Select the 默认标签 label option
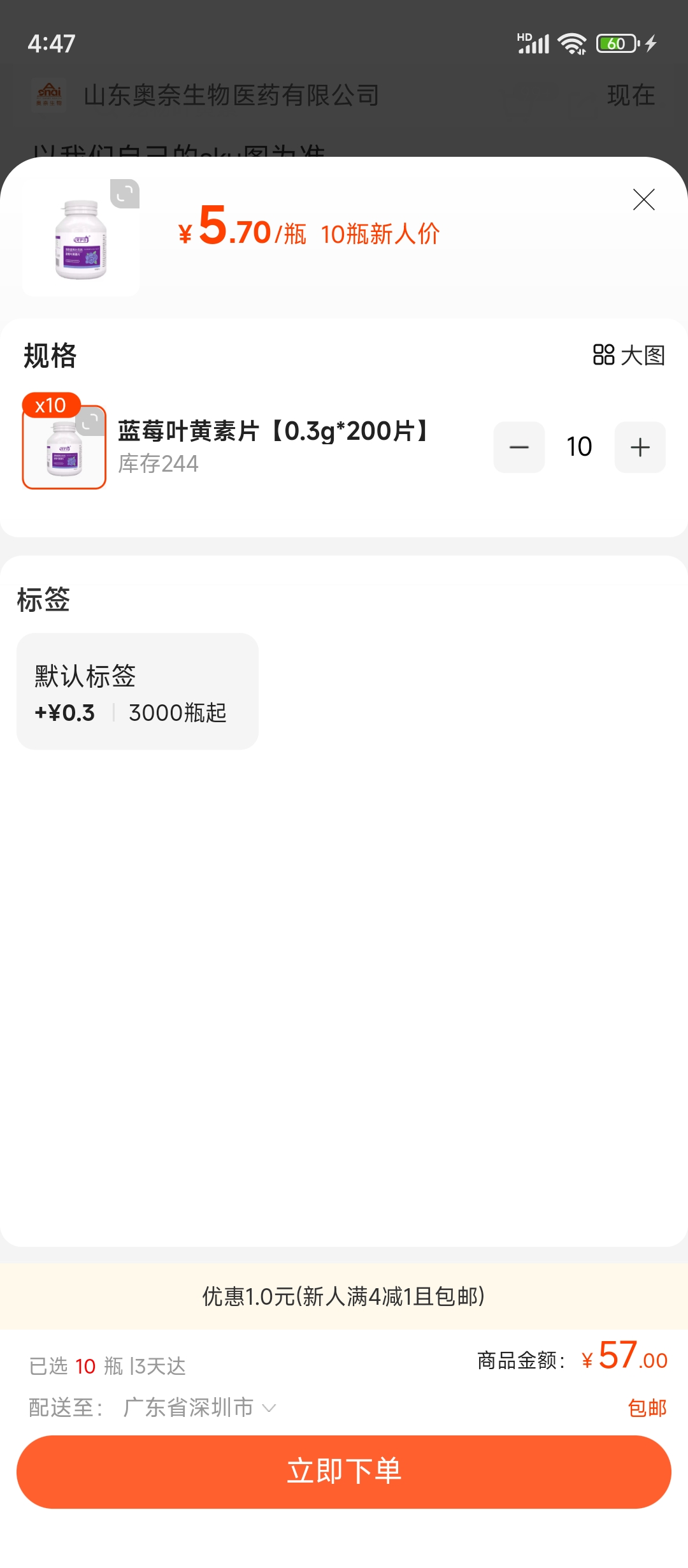The width and height of the screenshot is (688, 1568). (x=138, y=692)
